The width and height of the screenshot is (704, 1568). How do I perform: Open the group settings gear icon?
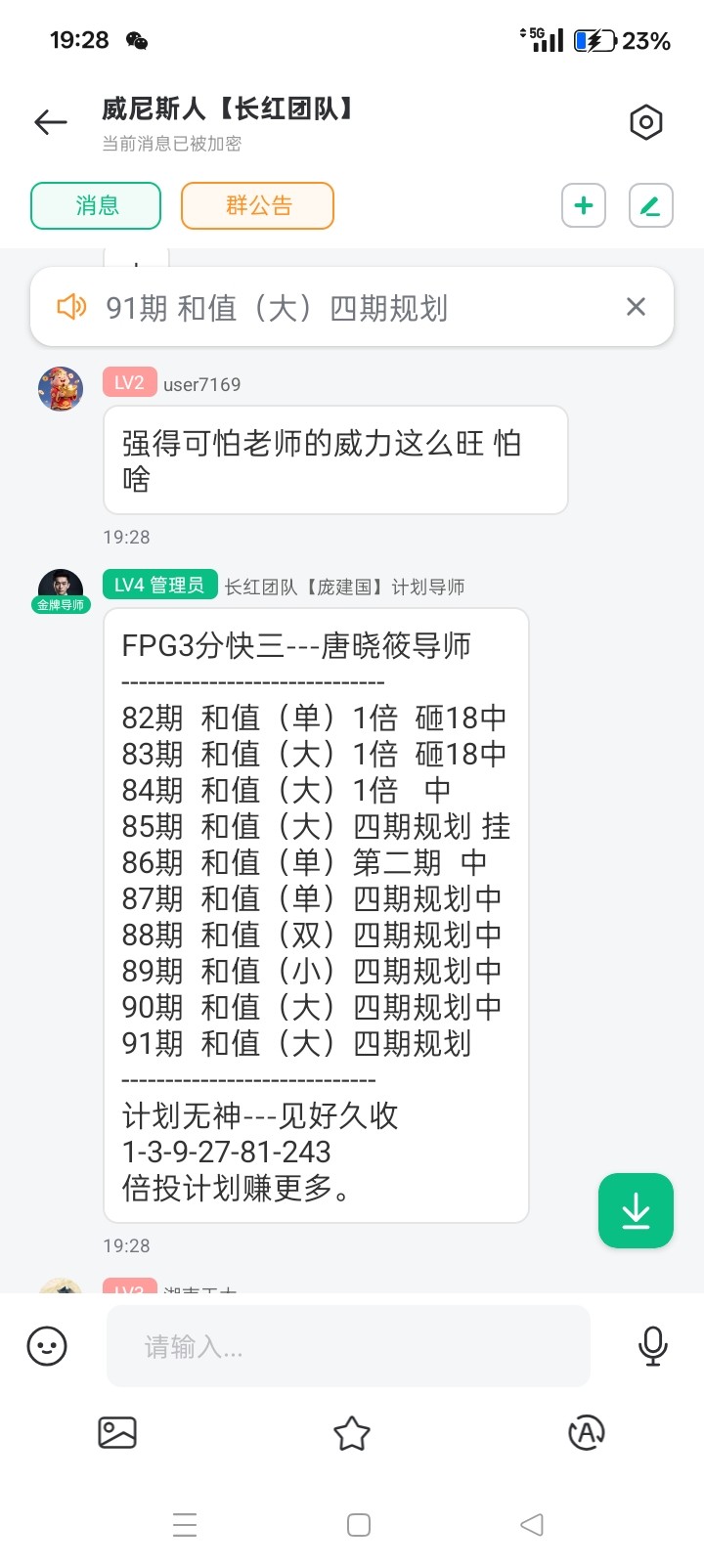[x=644, y=122]
